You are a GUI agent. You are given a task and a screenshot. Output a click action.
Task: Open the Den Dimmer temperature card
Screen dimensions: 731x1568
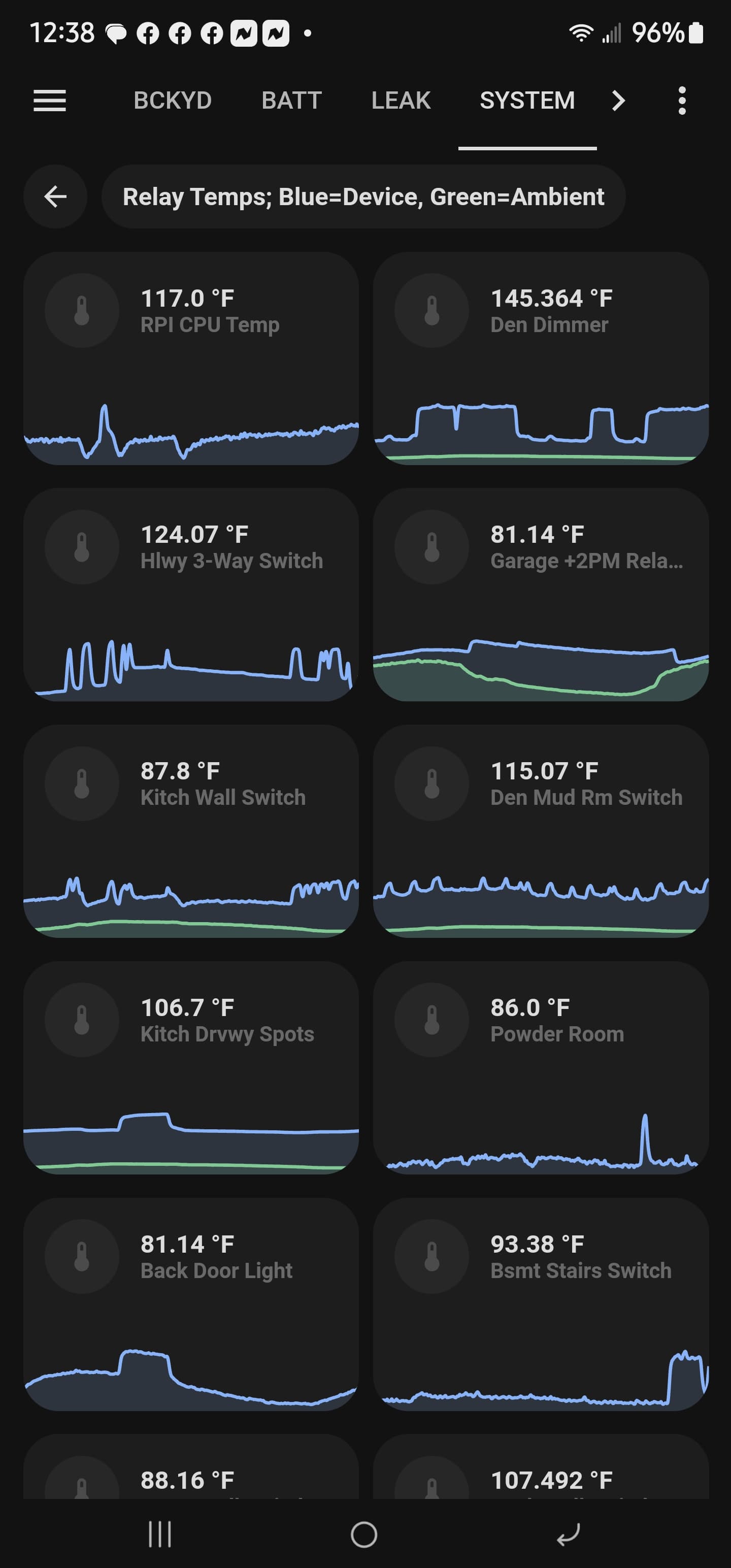tap(541, 358)
